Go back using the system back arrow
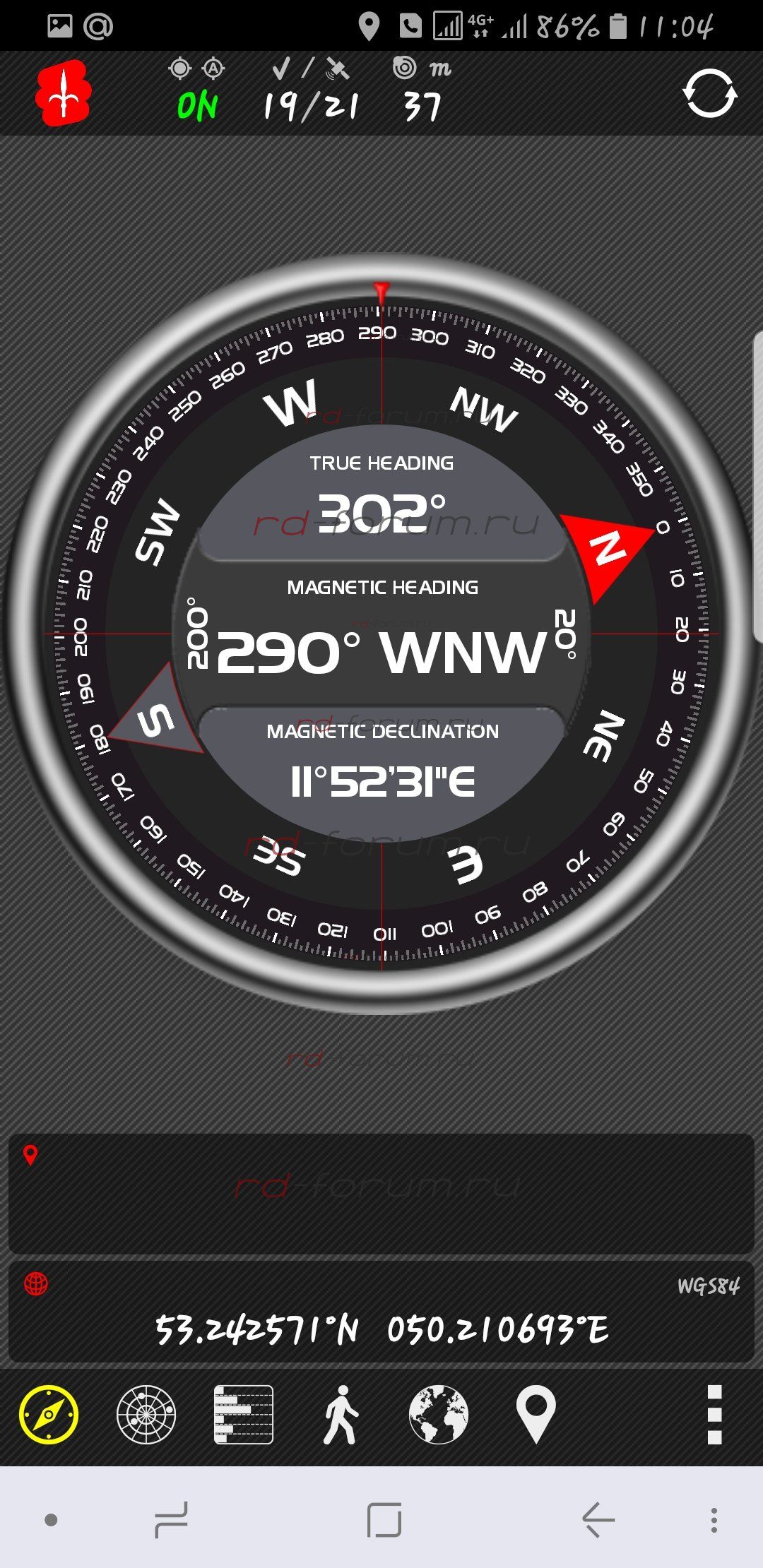 pyautogui.click(x=598, y=1519)
